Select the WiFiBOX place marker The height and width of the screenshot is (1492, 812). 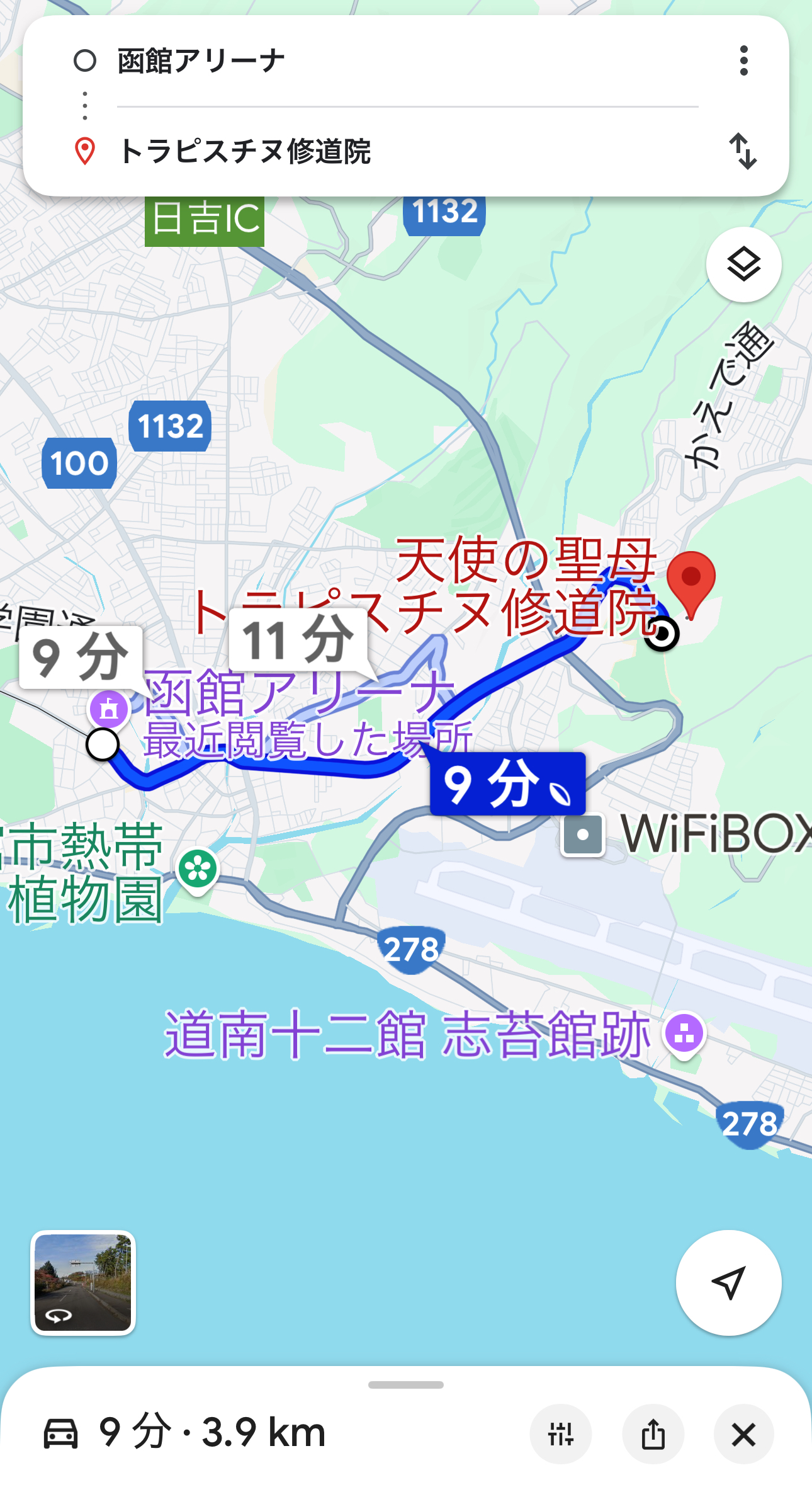point(583,834)
